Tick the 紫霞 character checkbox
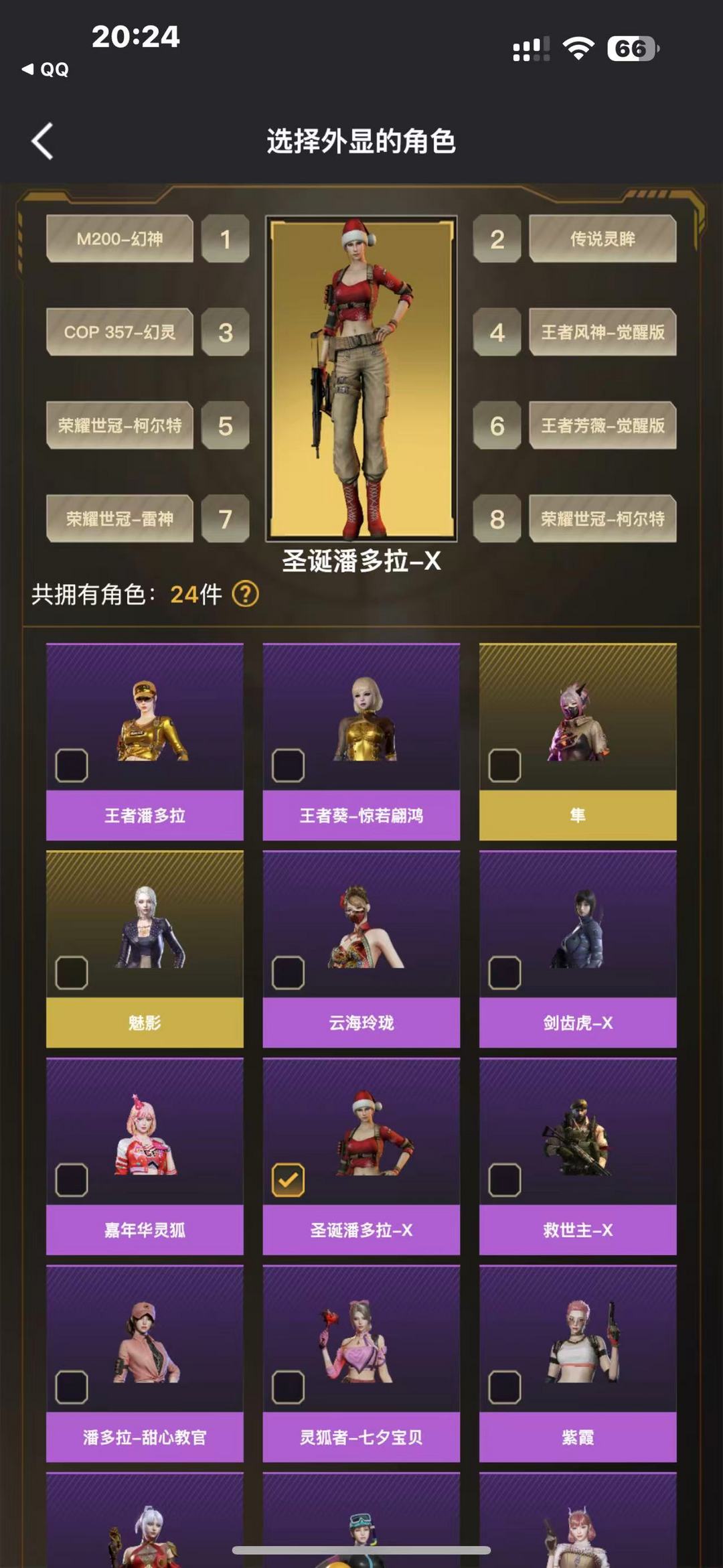Image resolution: width=723 pixels, height=1568 pixels. point(505,1387)
